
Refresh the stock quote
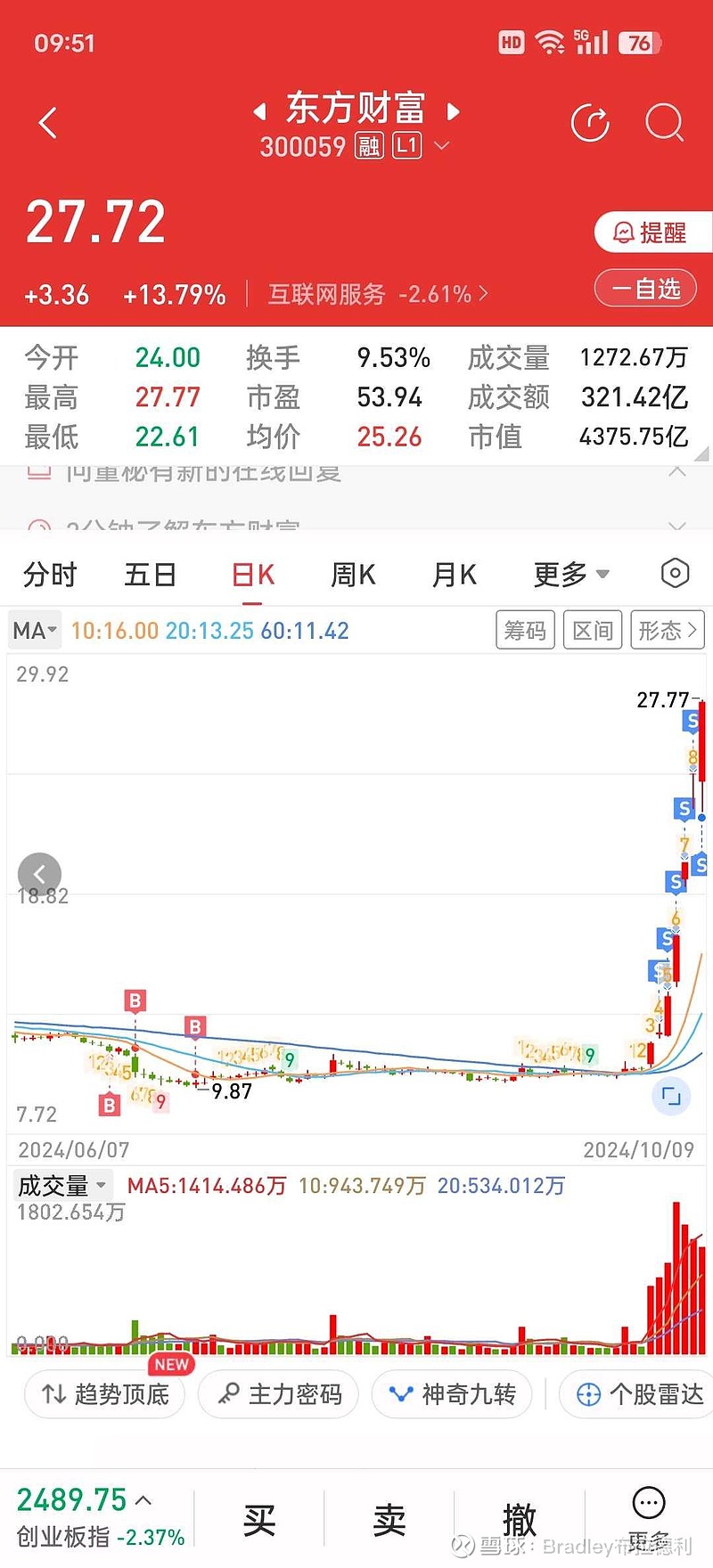pyautogui.click(x=590, y=123)
